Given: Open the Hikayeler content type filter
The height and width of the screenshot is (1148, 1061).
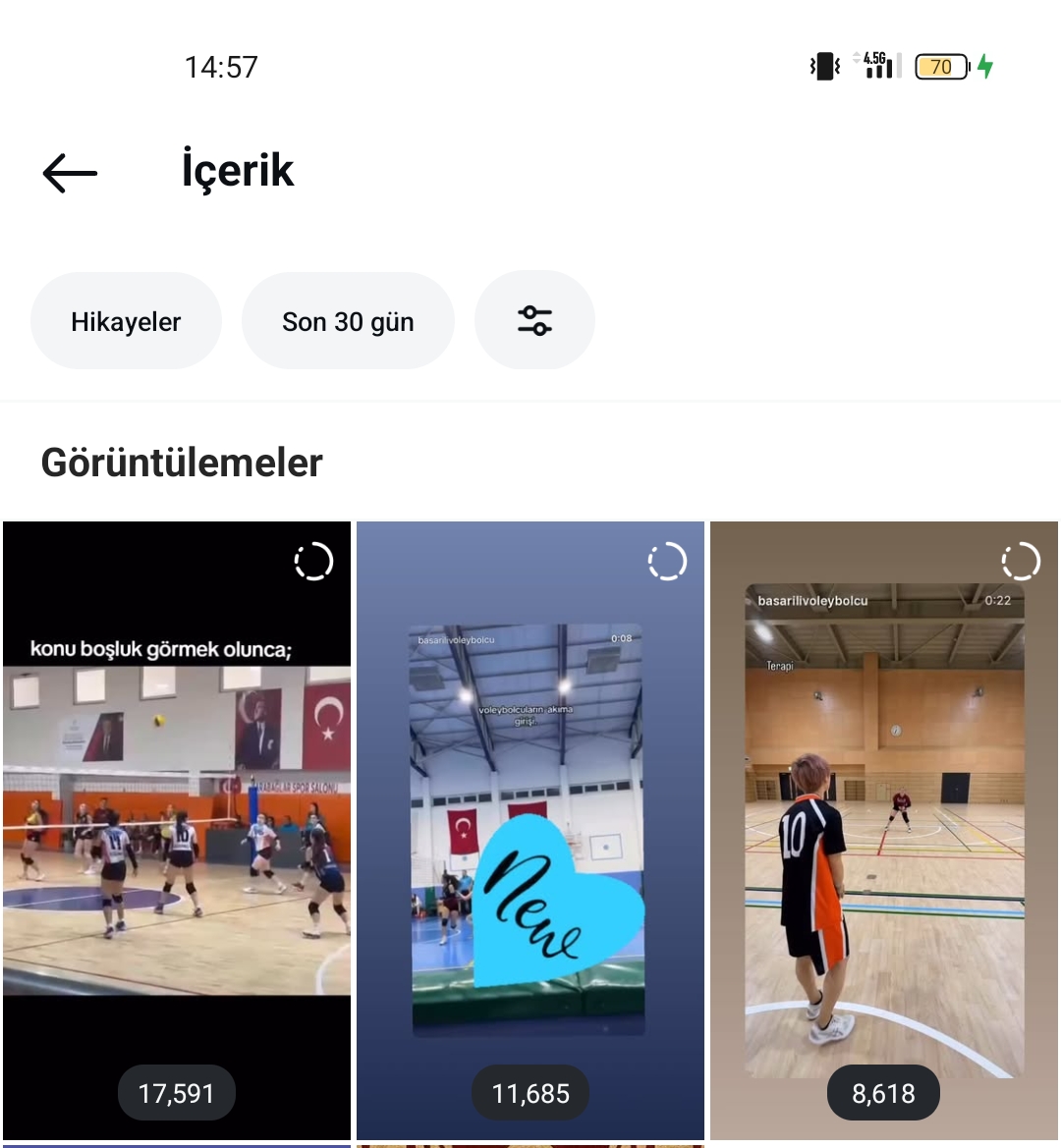Looking at the screenshot, I should [126, 321].
